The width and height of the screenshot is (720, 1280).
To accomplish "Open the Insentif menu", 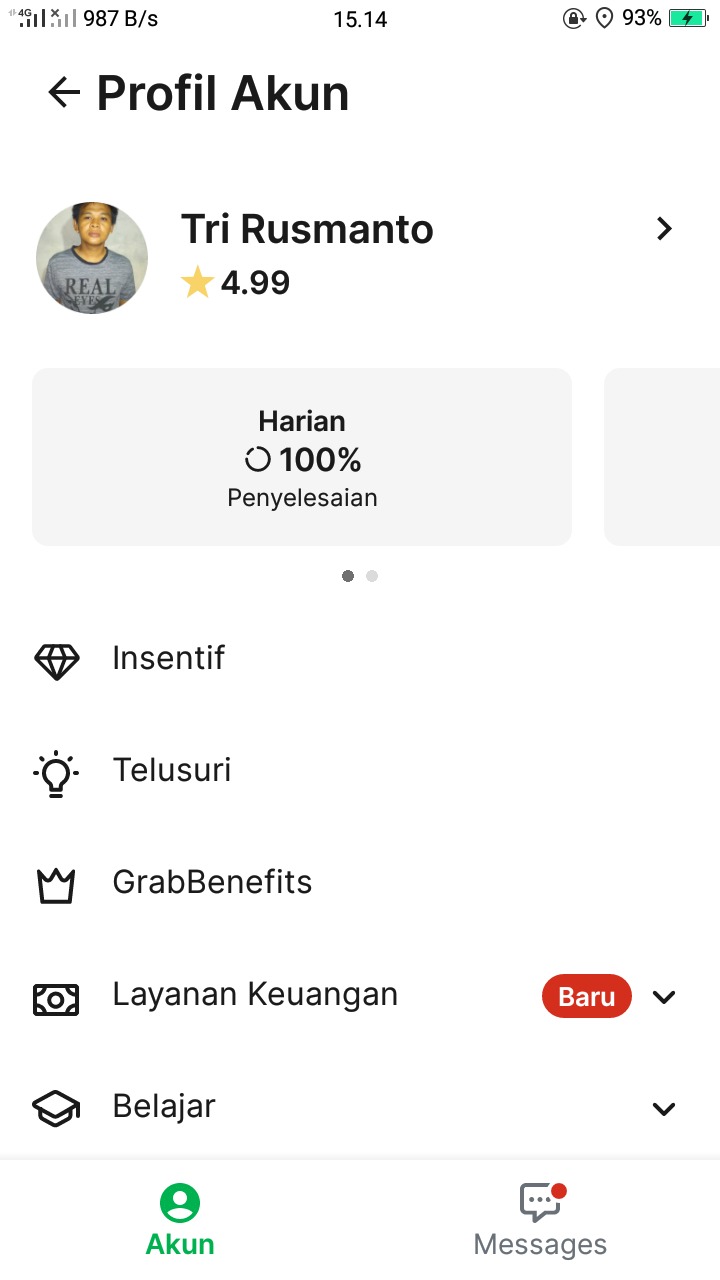I will [168, 658].
